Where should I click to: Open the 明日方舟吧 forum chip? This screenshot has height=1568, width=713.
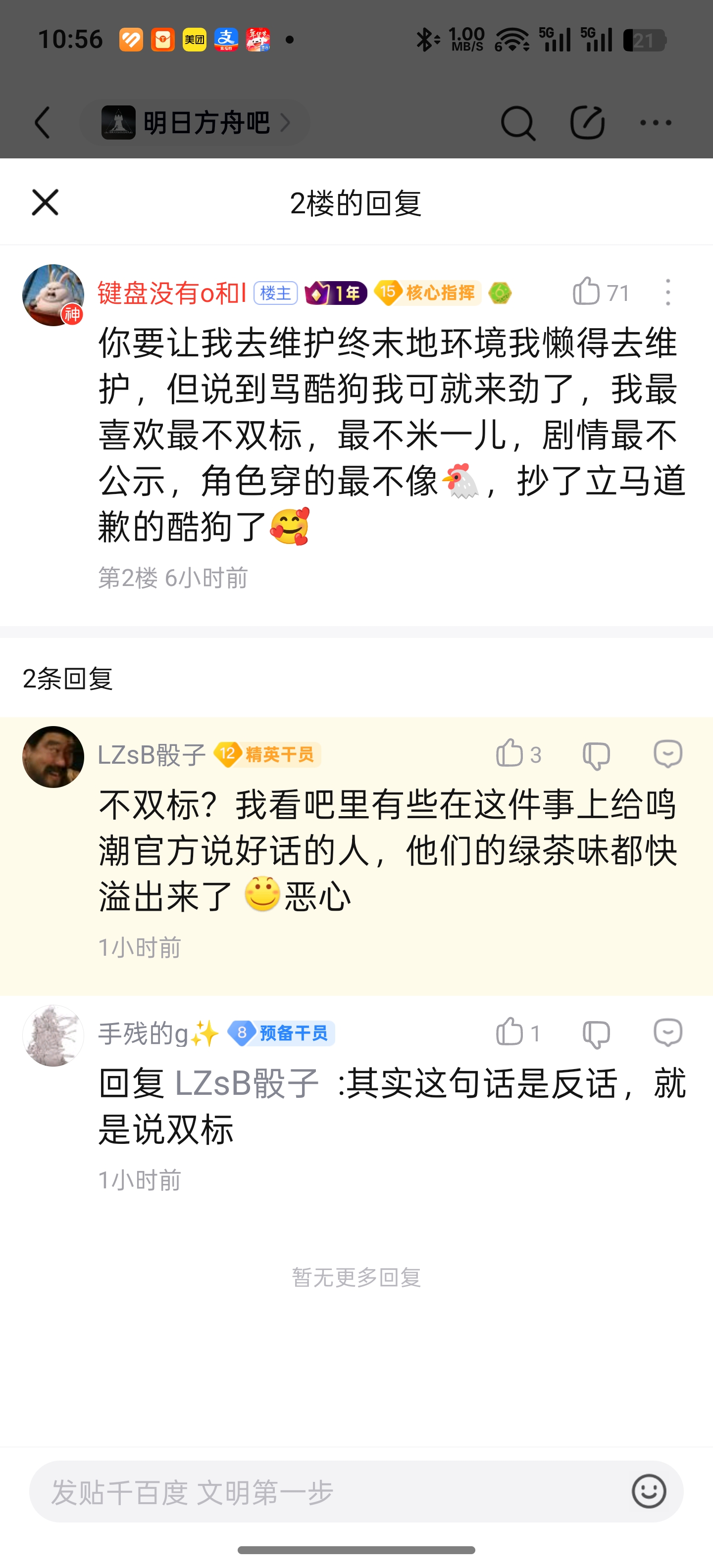(x=195, y=123)
